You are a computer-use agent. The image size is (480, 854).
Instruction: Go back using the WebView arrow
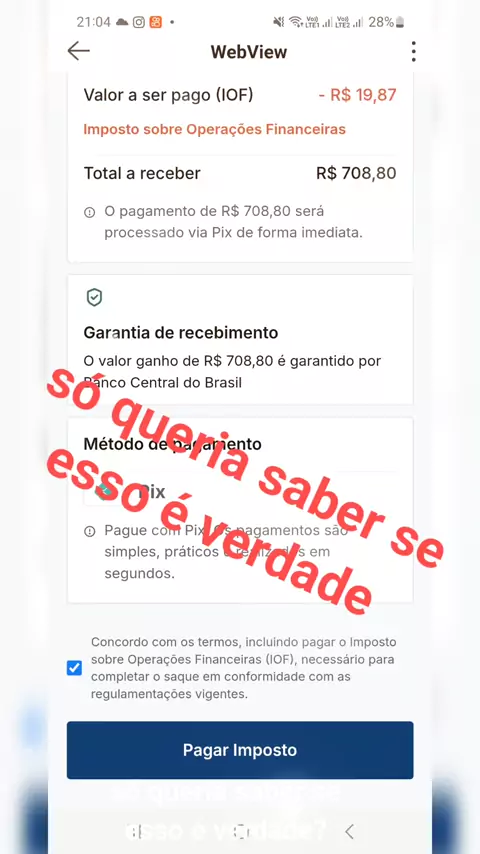point(78,51)
